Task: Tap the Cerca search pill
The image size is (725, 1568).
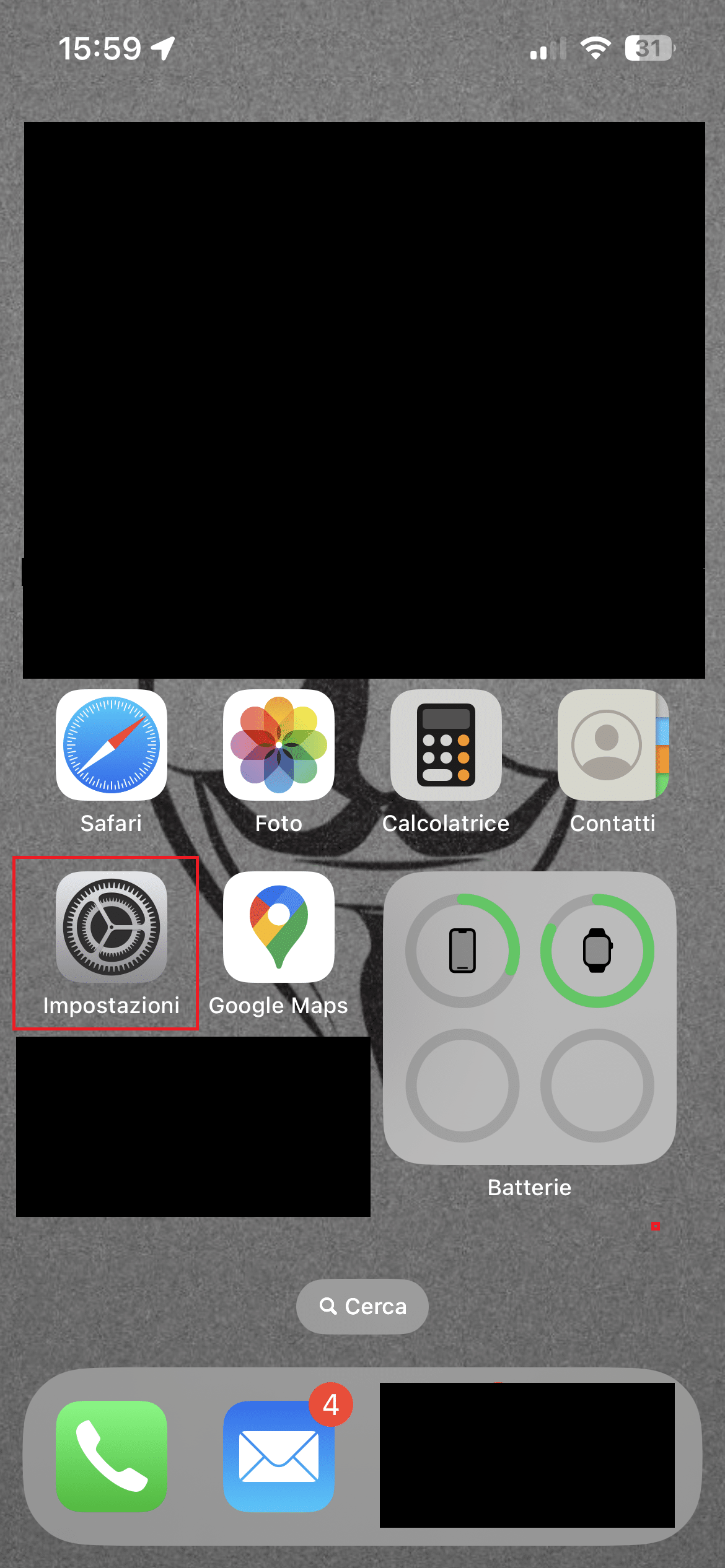Action: pos(362,1306)
